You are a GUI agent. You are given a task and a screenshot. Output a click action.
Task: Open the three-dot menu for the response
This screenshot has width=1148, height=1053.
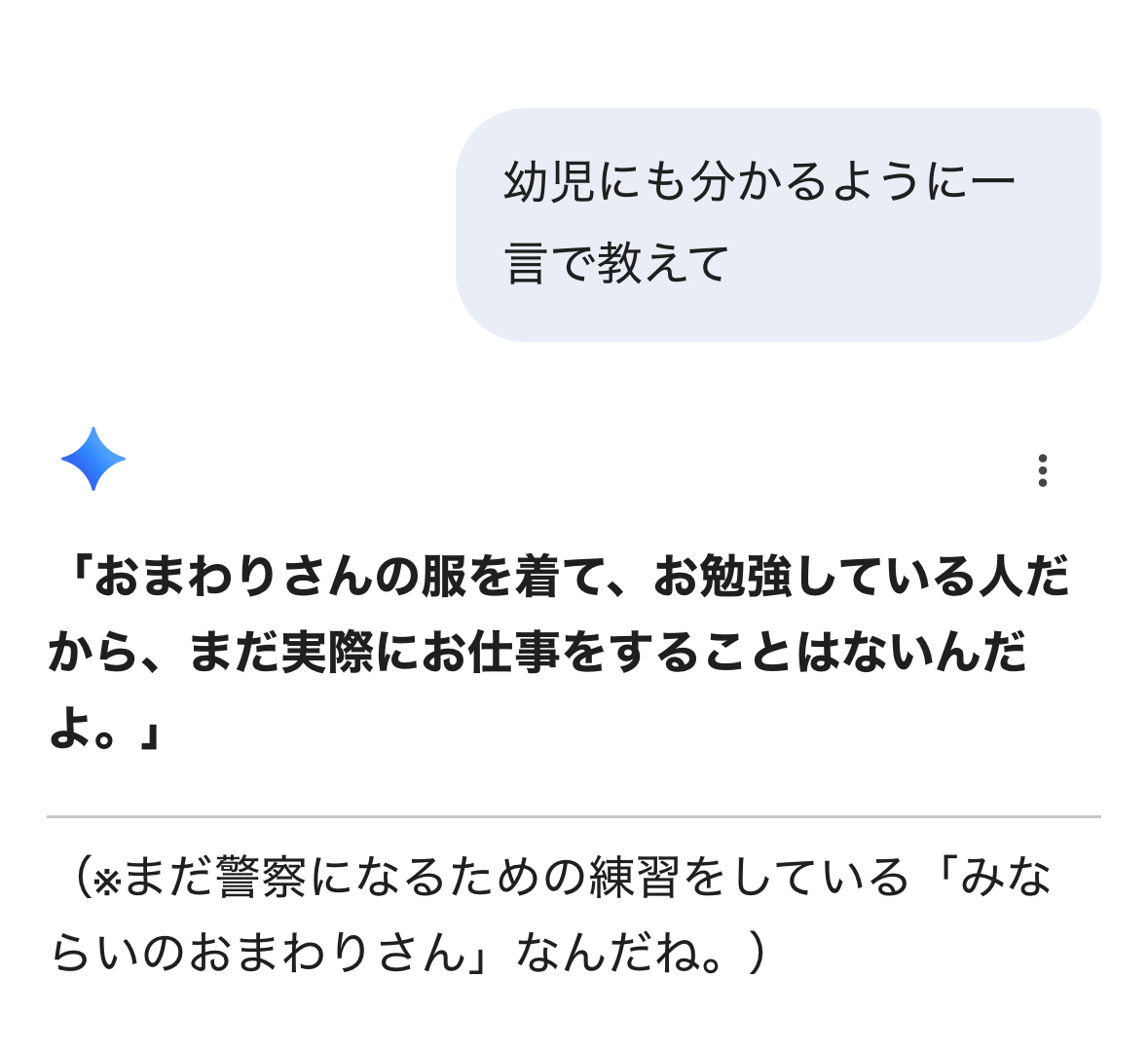(1042, 470)
